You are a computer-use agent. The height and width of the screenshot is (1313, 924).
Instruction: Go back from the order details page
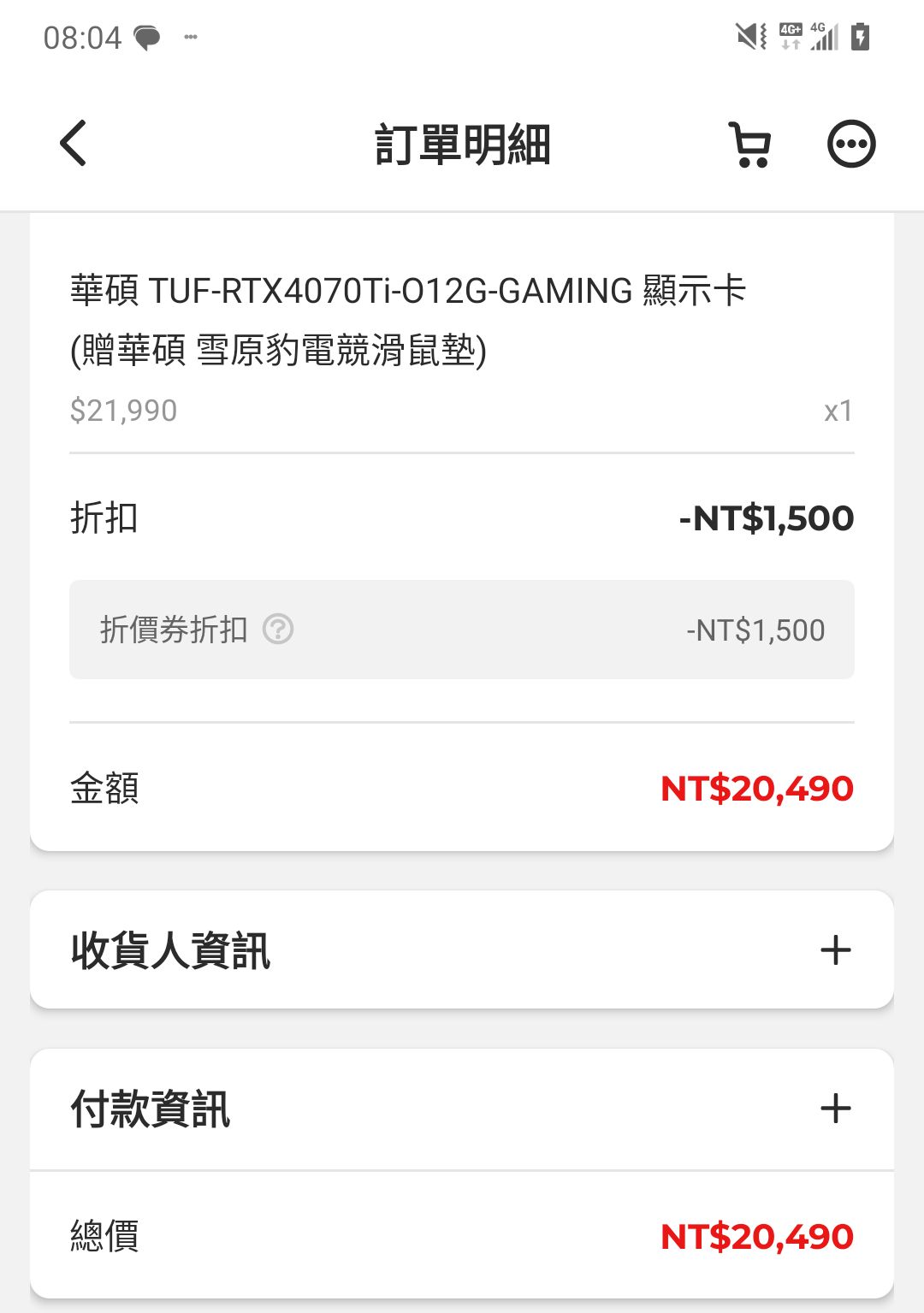[74, 143]
